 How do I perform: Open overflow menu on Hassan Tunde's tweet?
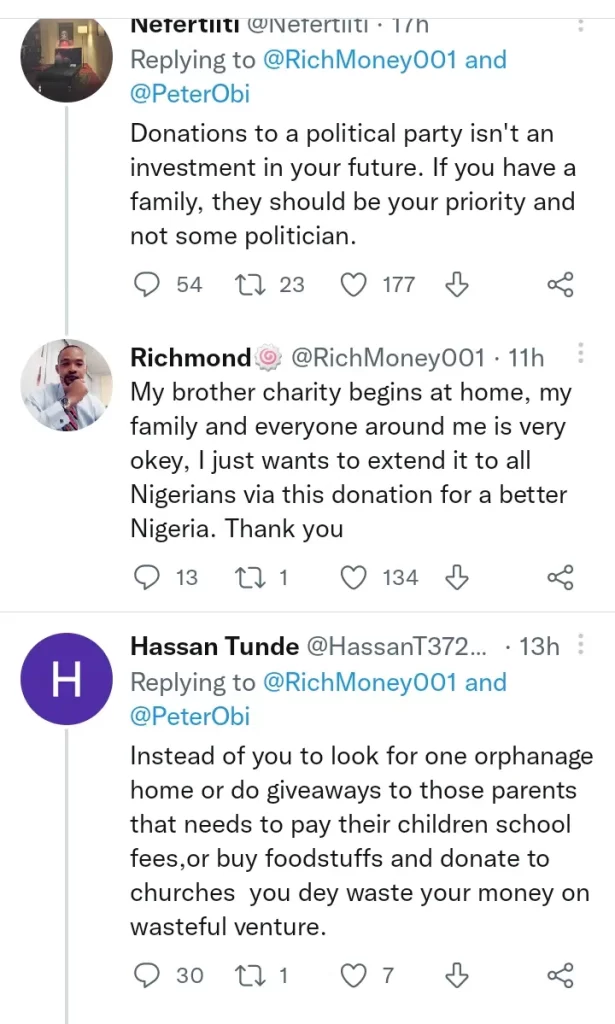(x=582, y=645)
